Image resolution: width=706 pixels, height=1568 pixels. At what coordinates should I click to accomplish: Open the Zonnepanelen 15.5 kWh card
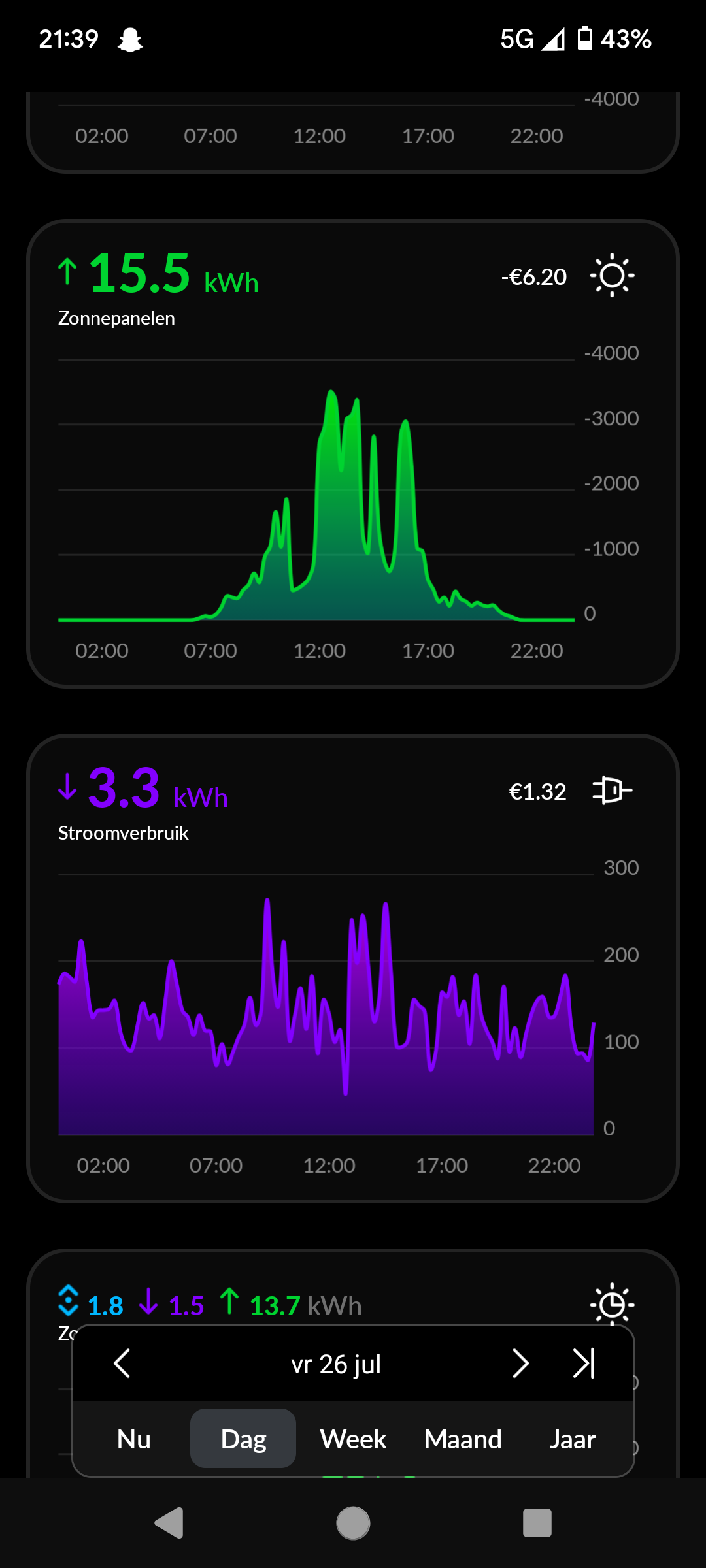coord(353,453)
